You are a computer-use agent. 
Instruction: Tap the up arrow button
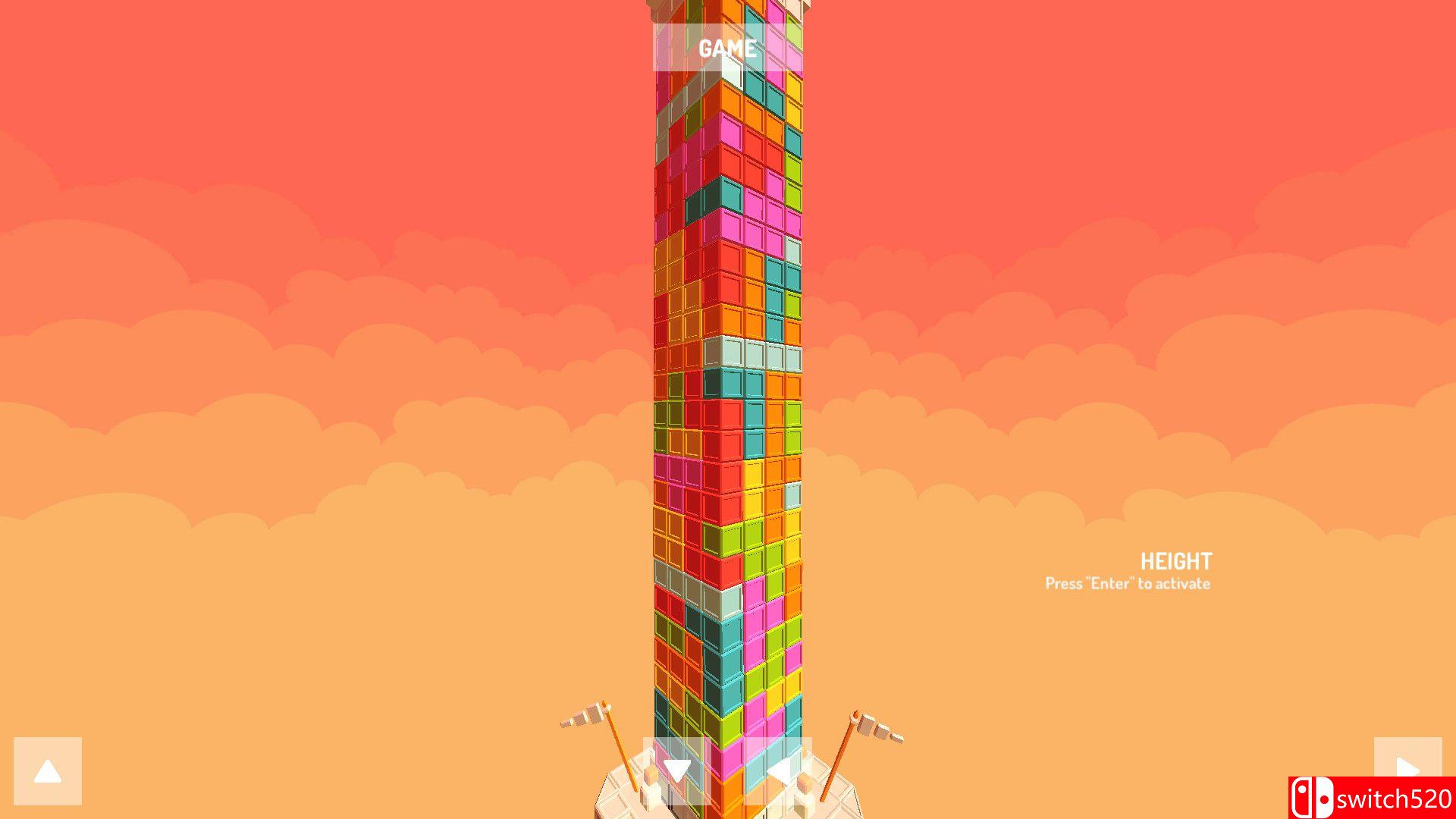[x=48, y=770]
